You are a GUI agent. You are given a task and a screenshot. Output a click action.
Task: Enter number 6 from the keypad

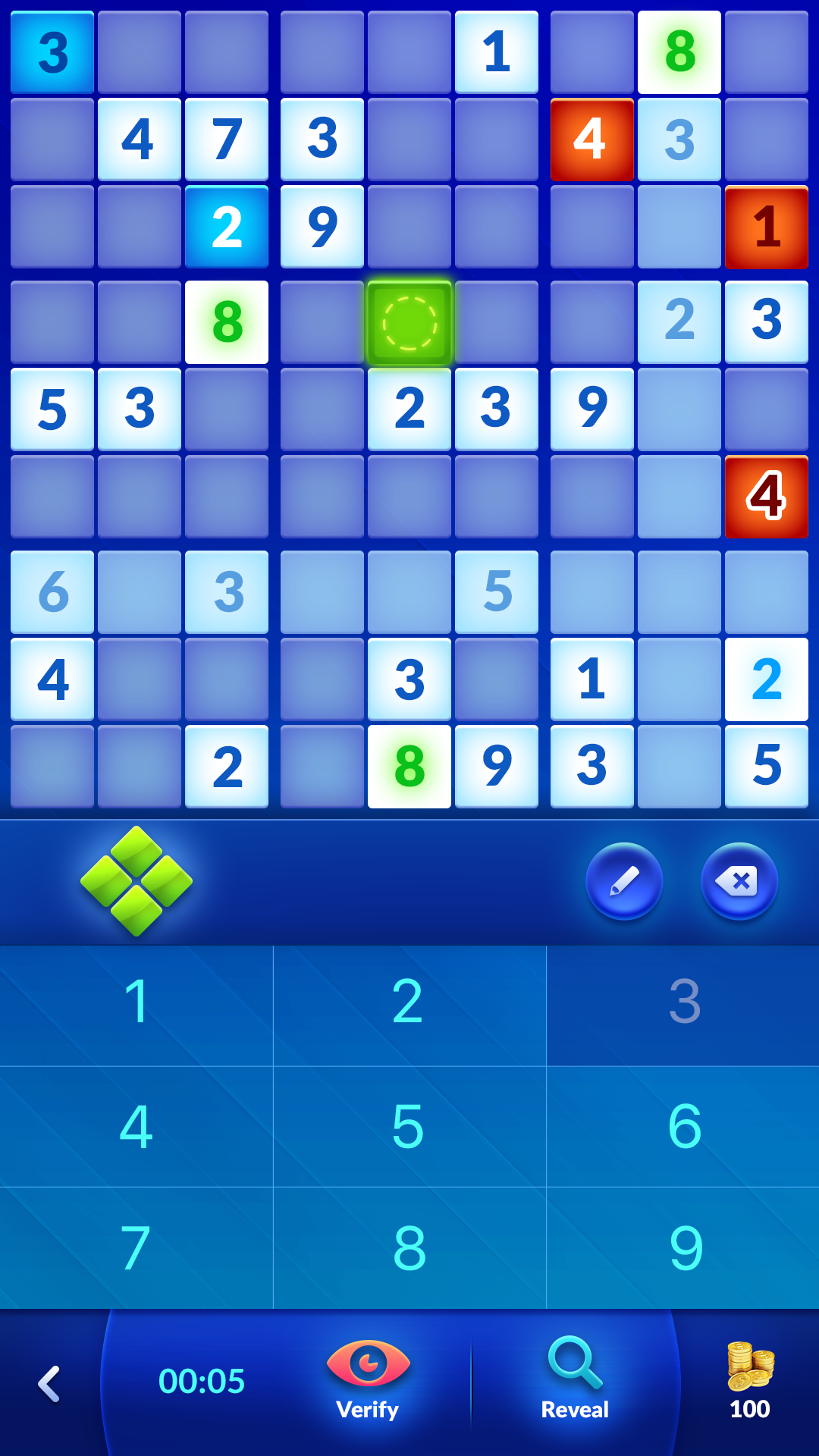[682, 1127]
